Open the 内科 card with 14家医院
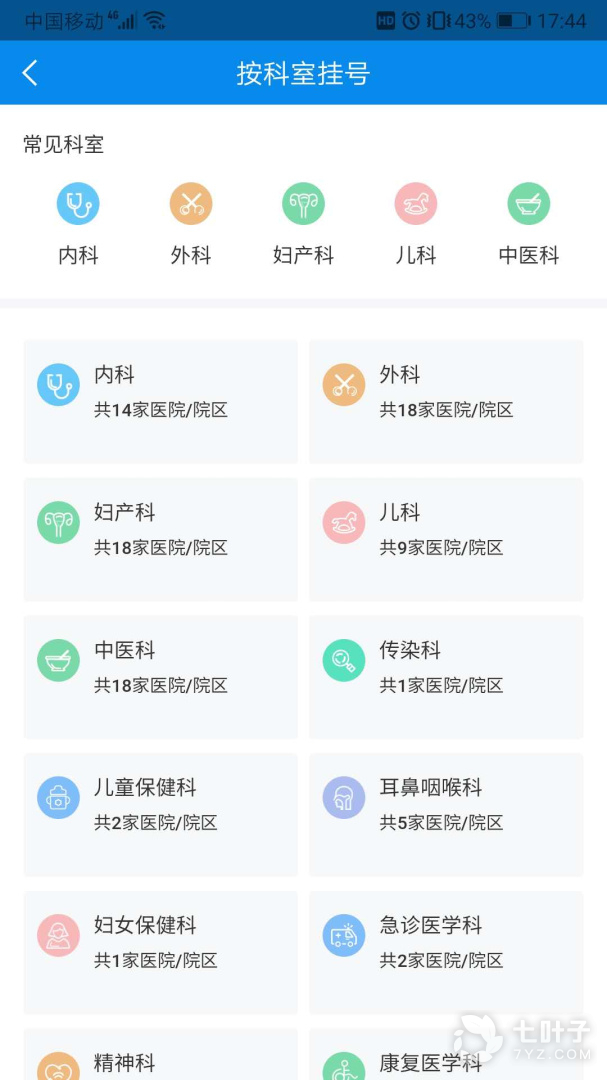 click(161, 402)
